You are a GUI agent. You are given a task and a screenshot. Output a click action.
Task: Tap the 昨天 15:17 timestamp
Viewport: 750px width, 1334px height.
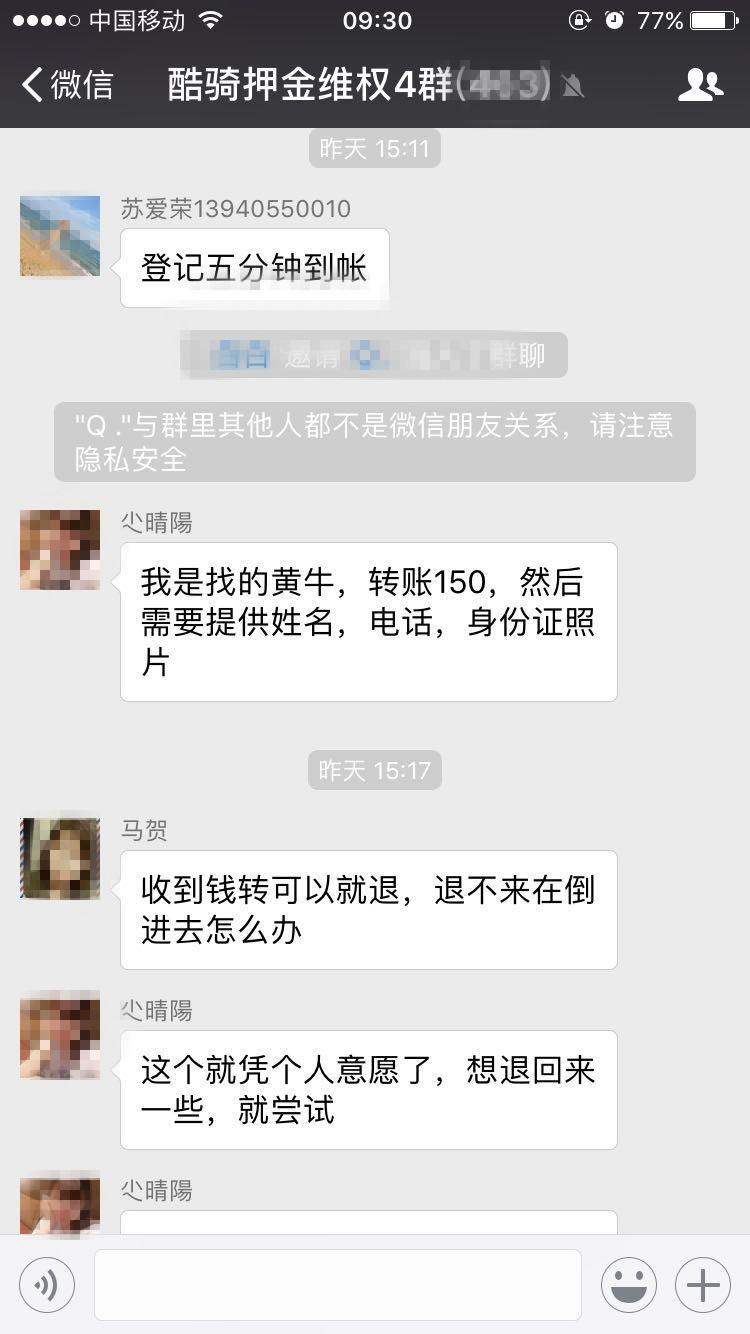click(375, 770)
